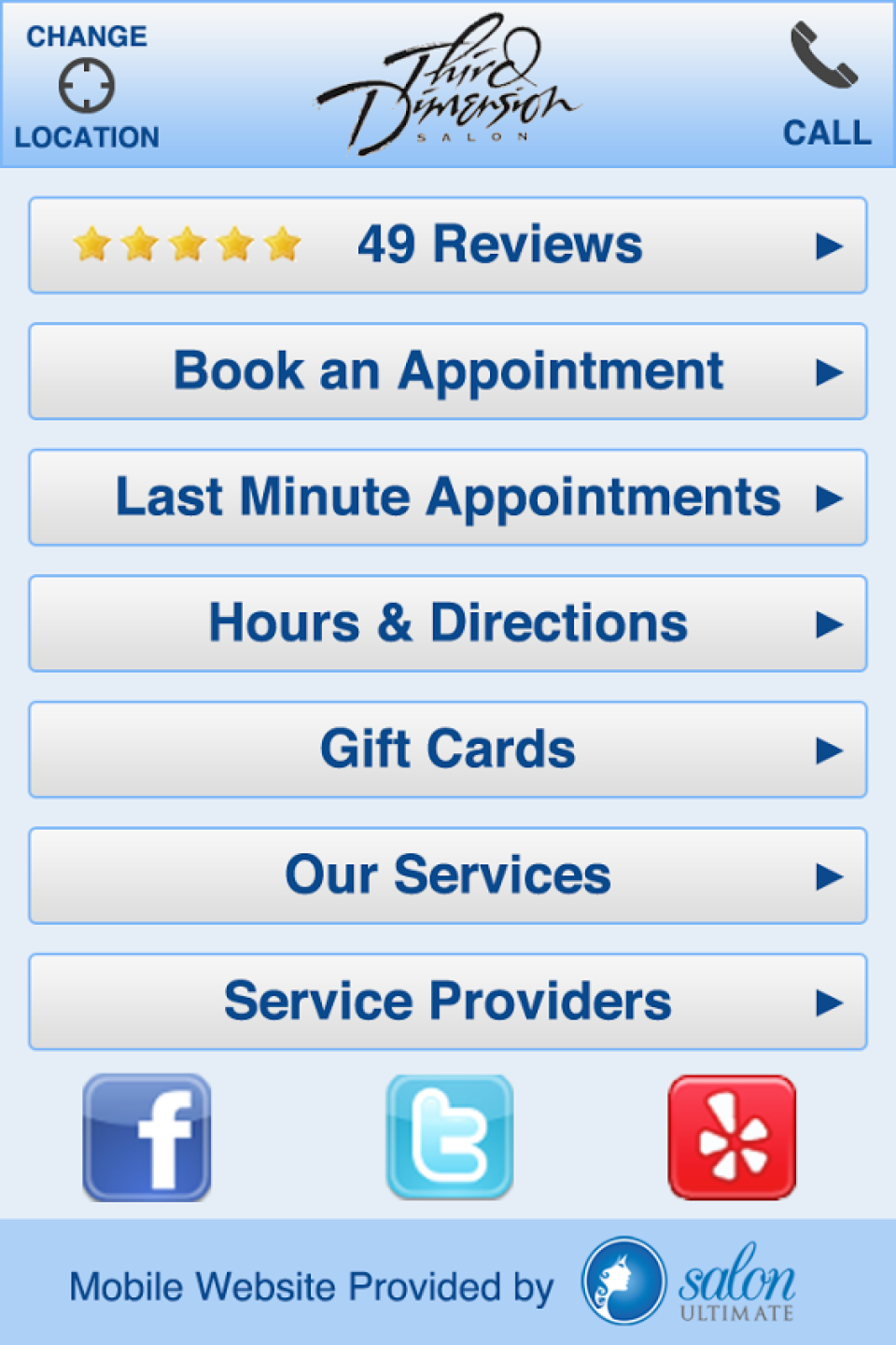This screenshot has width=896, height=1345.
Task: Go to Gift Cards
Action: click(448, 750)
